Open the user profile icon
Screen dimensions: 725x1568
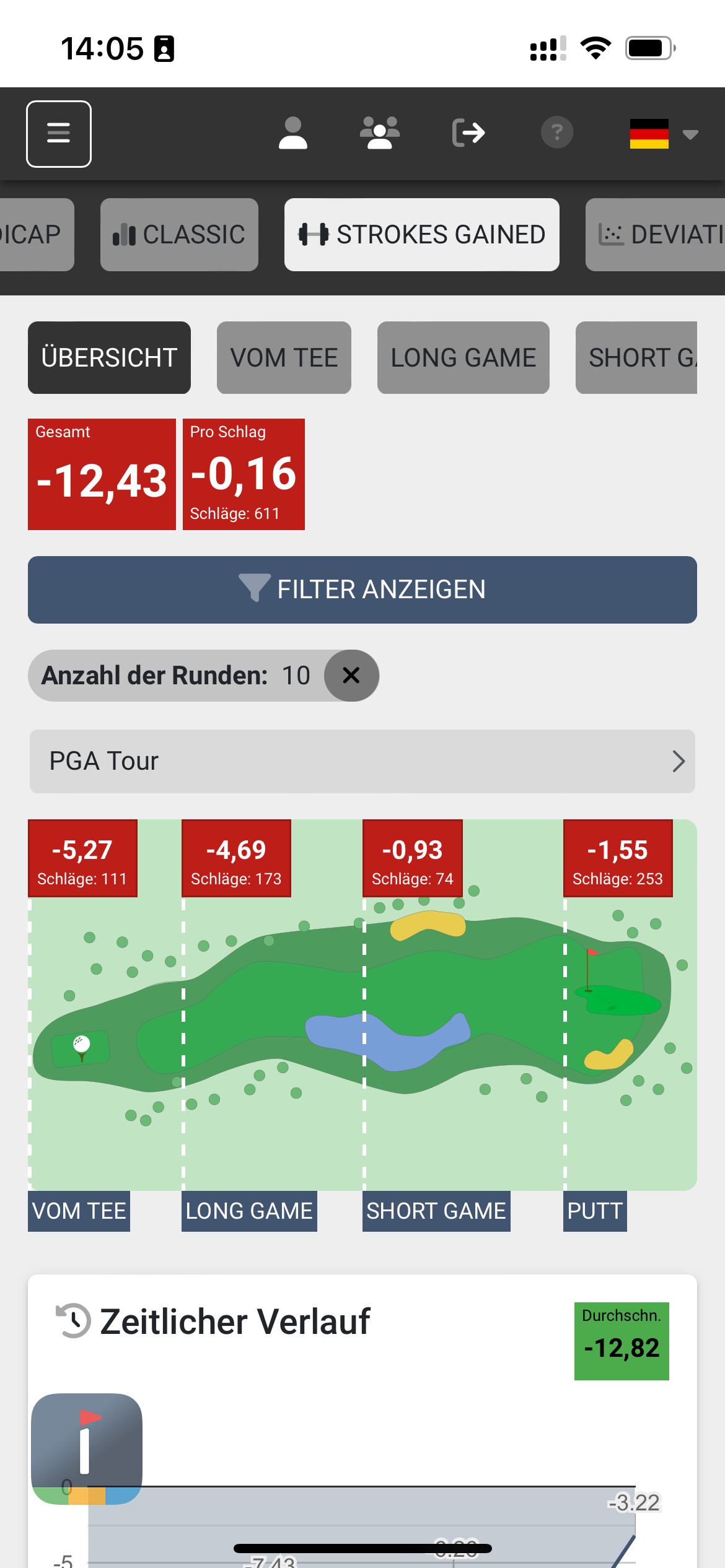coord(293,134)
